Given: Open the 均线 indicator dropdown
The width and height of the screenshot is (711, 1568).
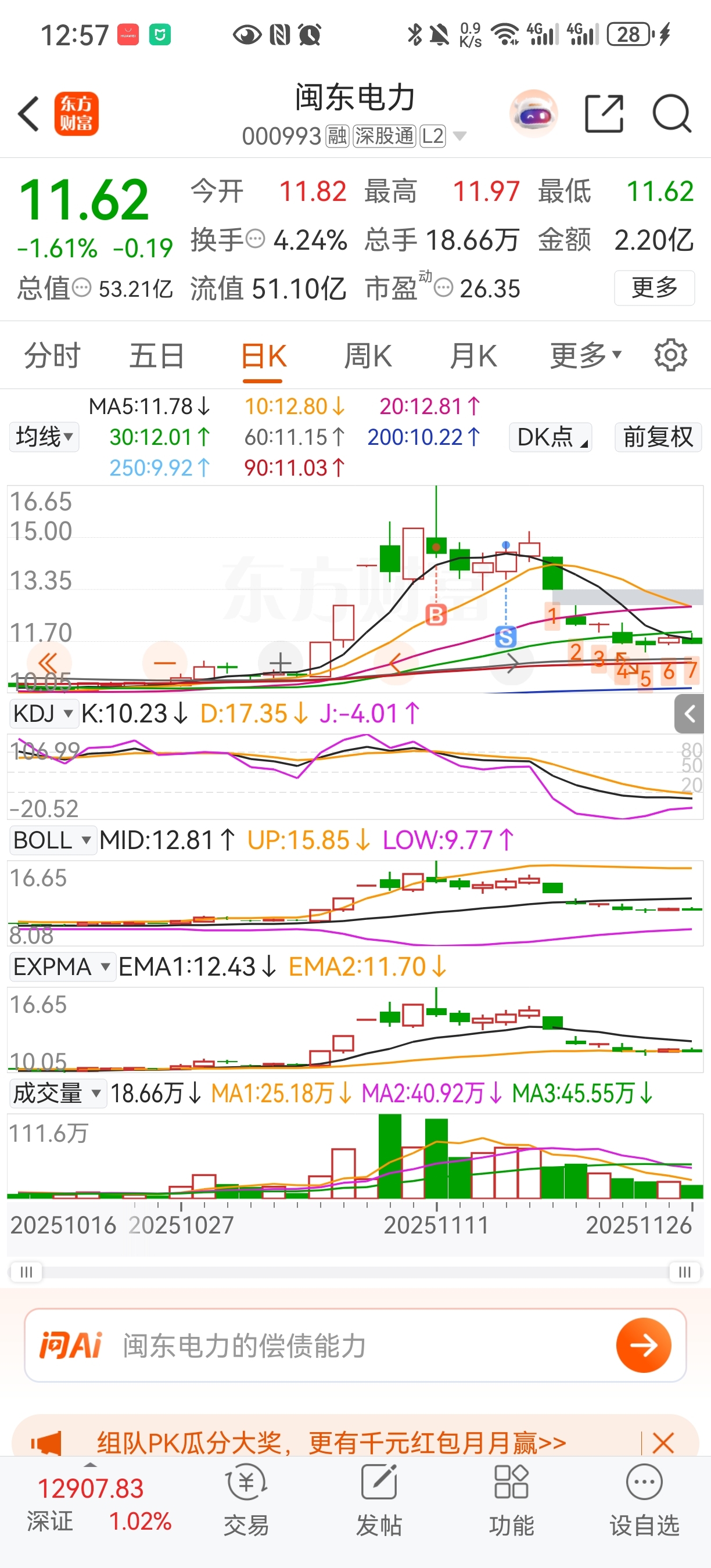Looking at the screenshot, I should pyautogui.click(x=44, y=437).
